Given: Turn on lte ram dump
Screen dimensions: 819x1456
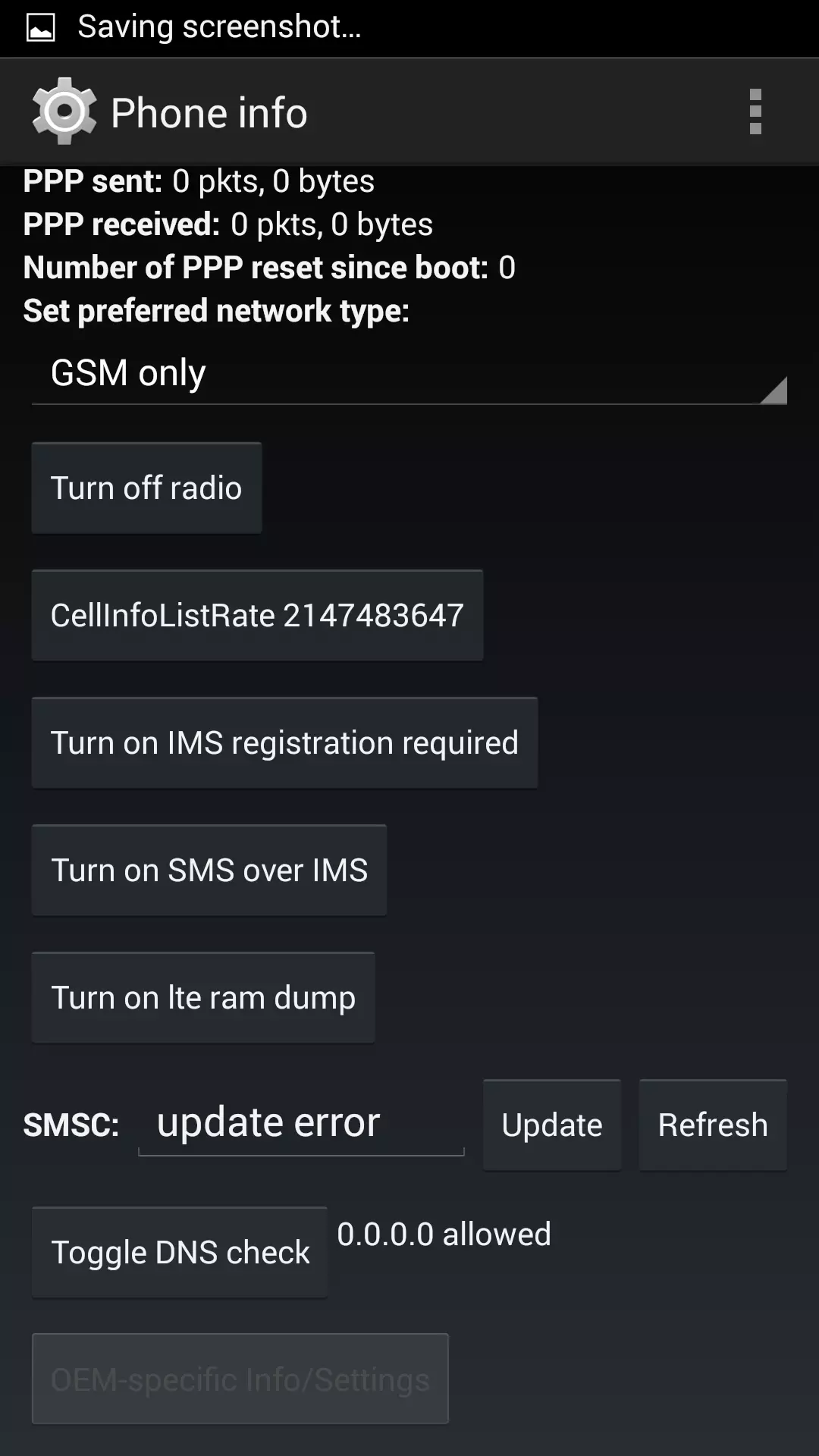Looking at the screenshot, I should click(x=203, y=998).
